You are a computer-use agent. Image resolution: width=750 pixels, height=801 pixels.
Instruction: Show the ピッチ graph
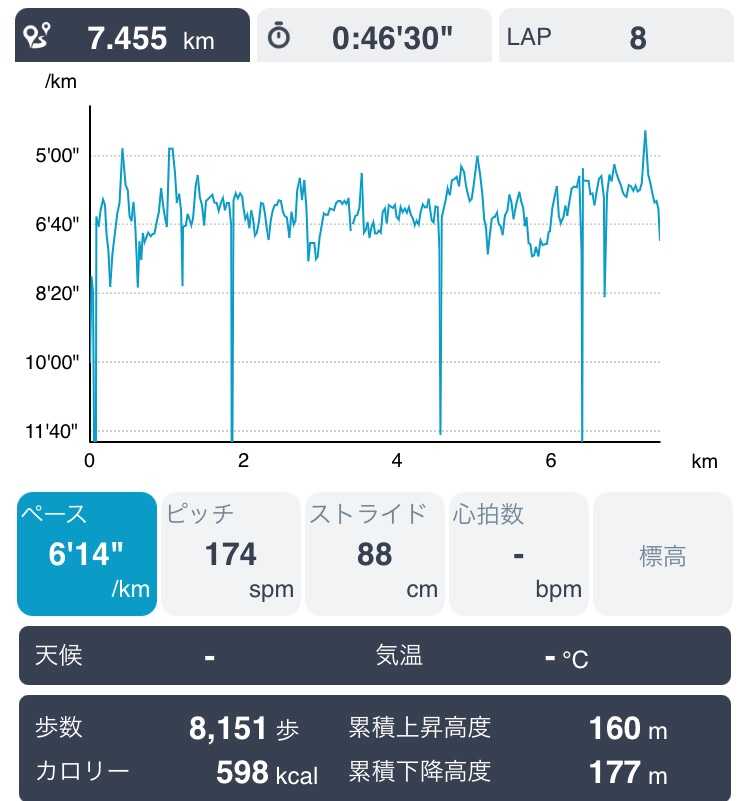coord(231,553)
